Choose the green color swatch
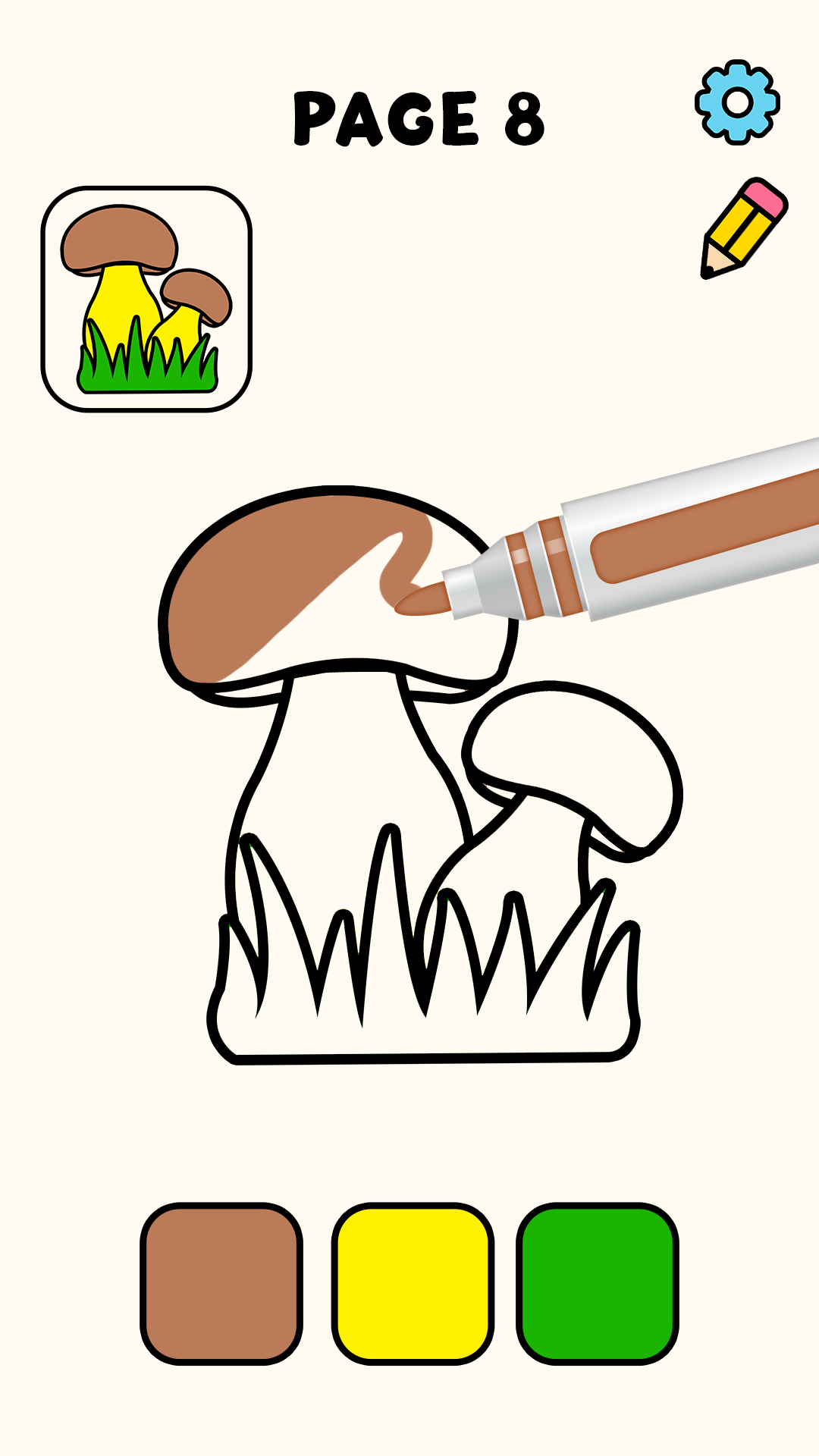 point(598,1283)
